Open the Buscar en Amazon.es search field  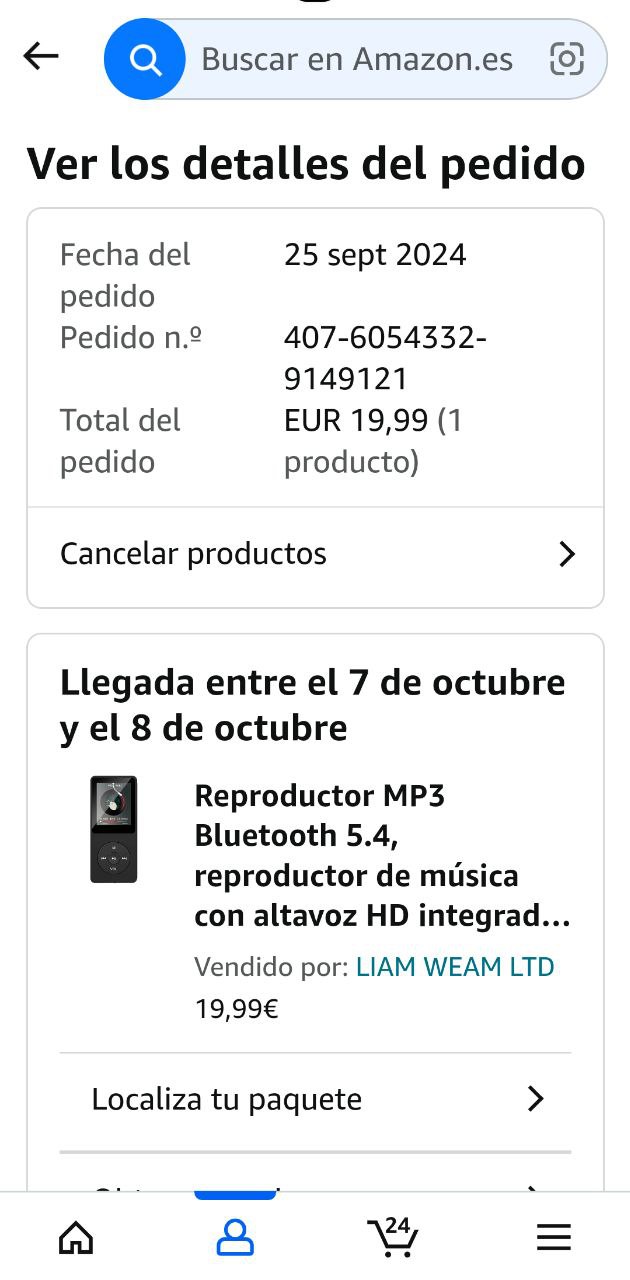(x=357, y=60)
